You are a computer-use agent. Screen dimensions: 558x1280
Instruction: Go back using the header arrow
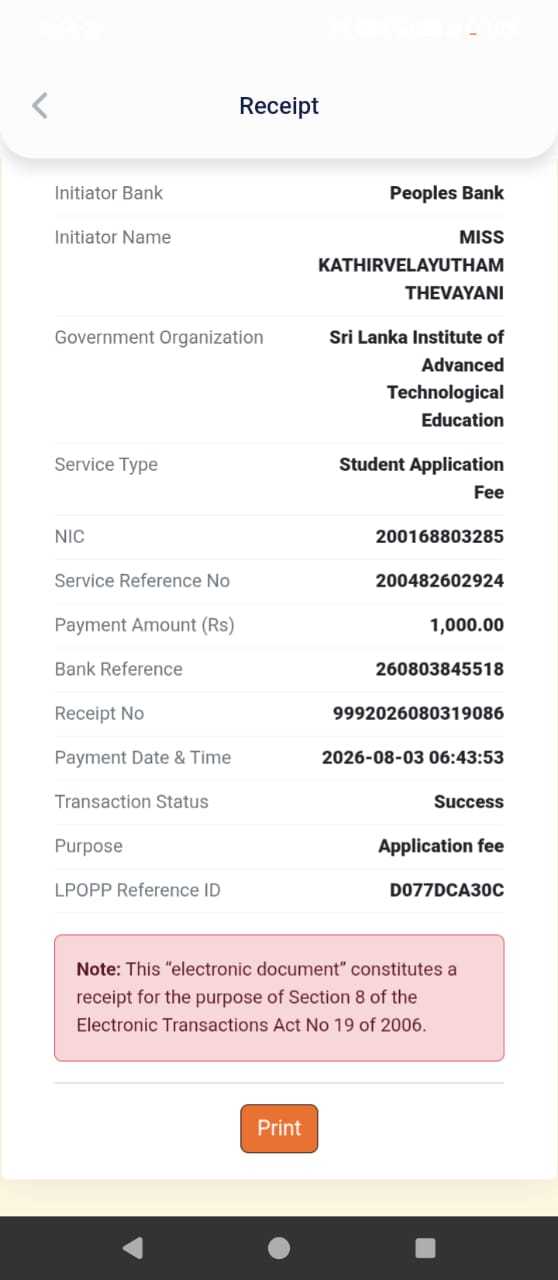coord(40,105)
